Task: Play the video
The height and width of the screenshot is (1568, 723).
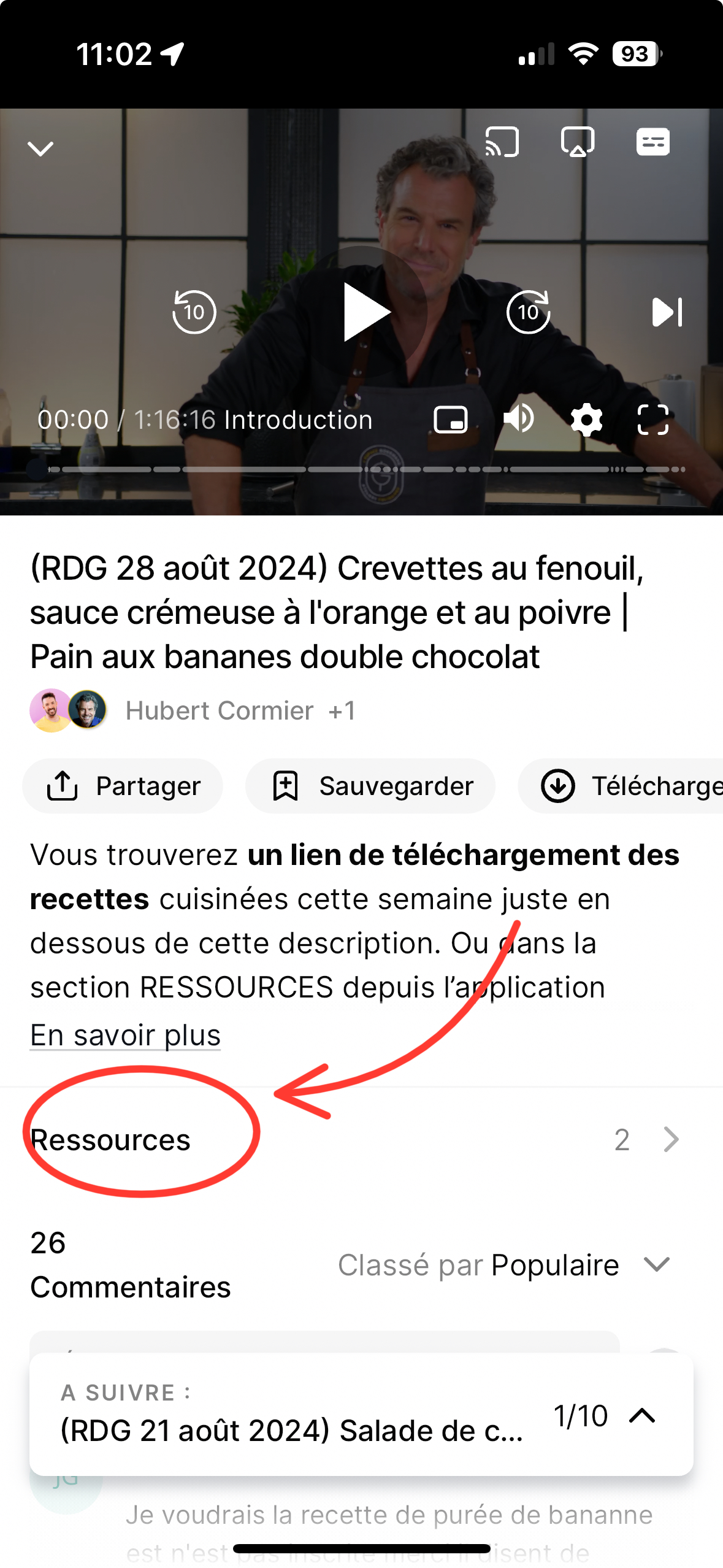Action: 365,312
